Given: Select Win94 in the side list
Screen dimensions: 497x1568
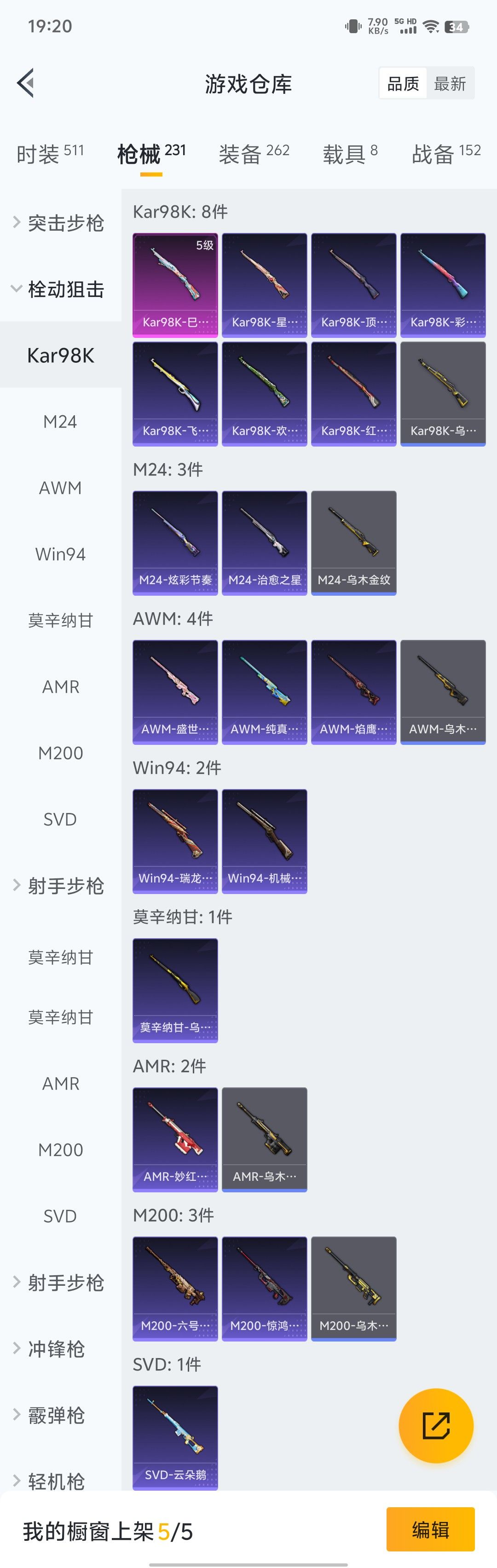Looking at the screenshot, I should point(60,554).
